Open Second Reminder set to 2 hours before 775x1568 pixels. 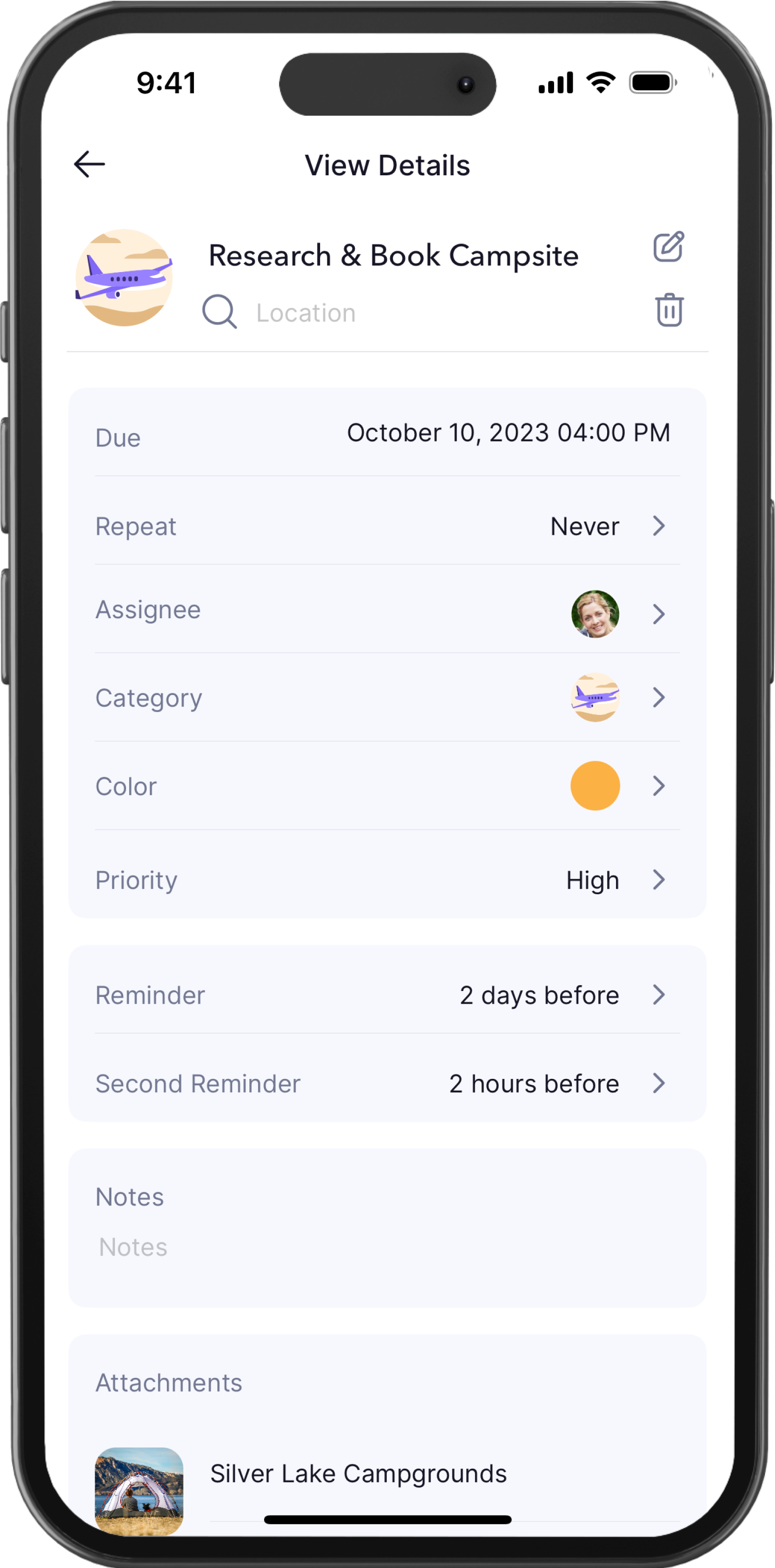pyautogui.click(x=388, y=1083)
